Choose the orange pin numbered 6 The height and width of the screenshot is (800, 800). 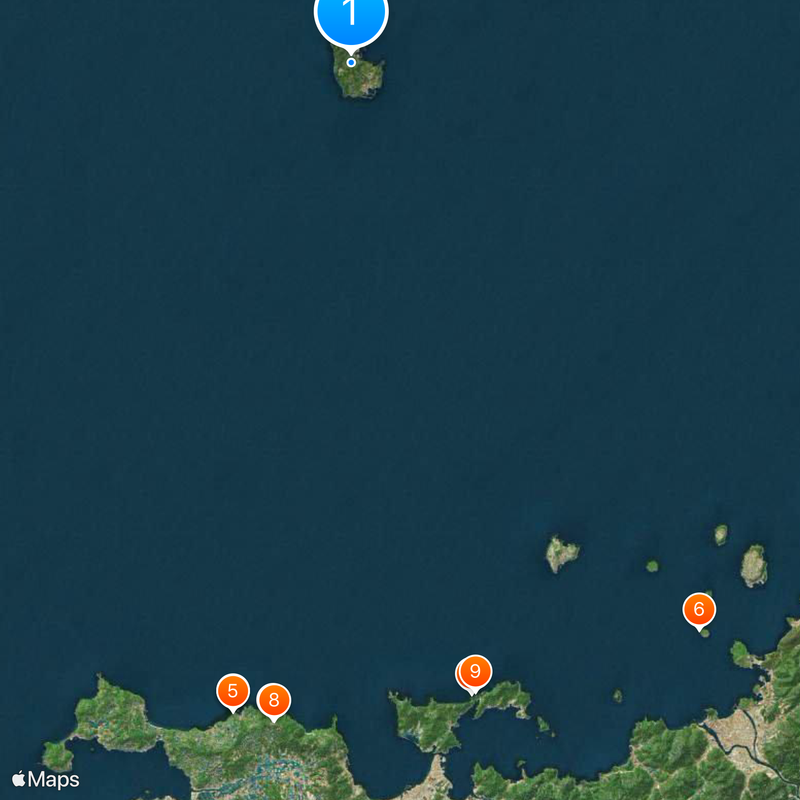[x=699, y=608]
